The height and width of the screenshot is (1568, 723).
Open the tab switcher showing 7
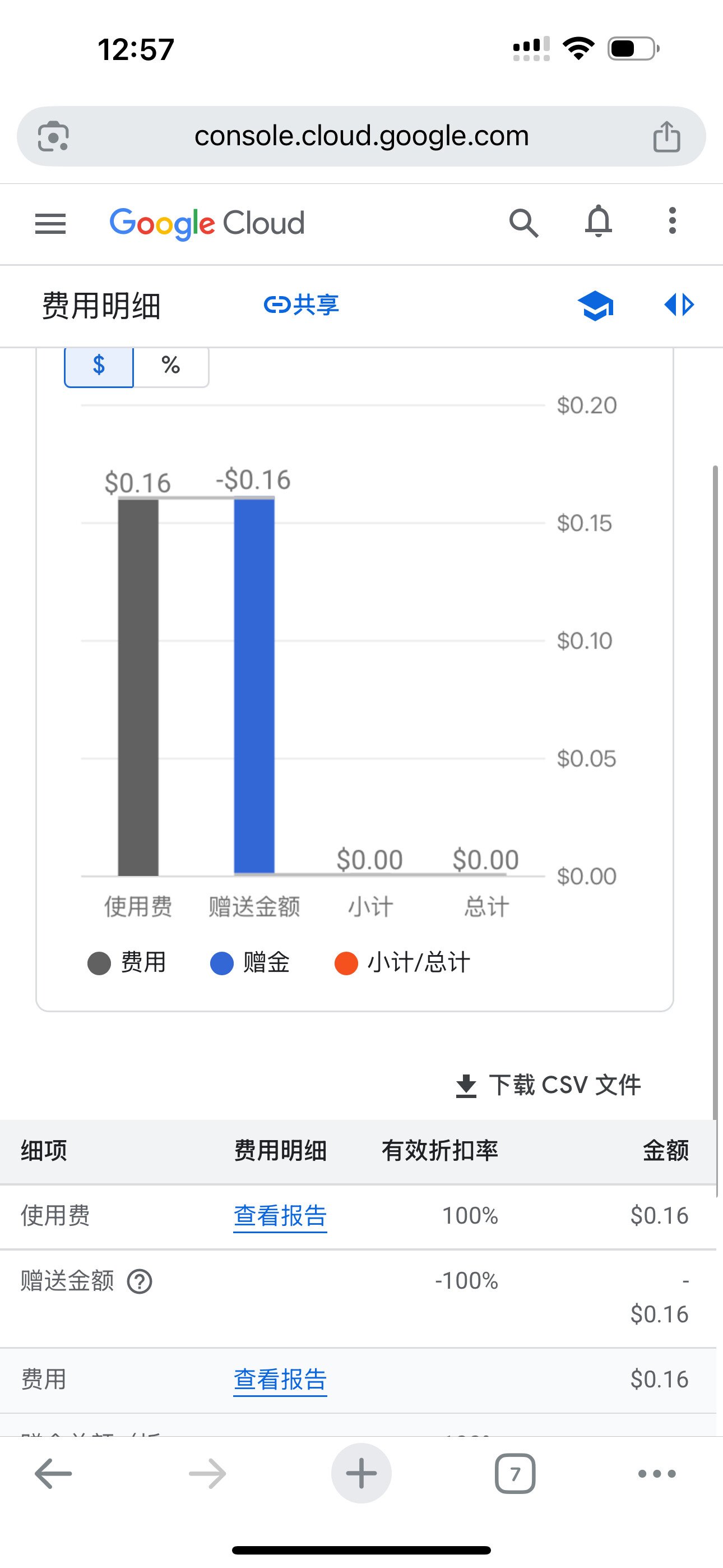click(515, 1474)
